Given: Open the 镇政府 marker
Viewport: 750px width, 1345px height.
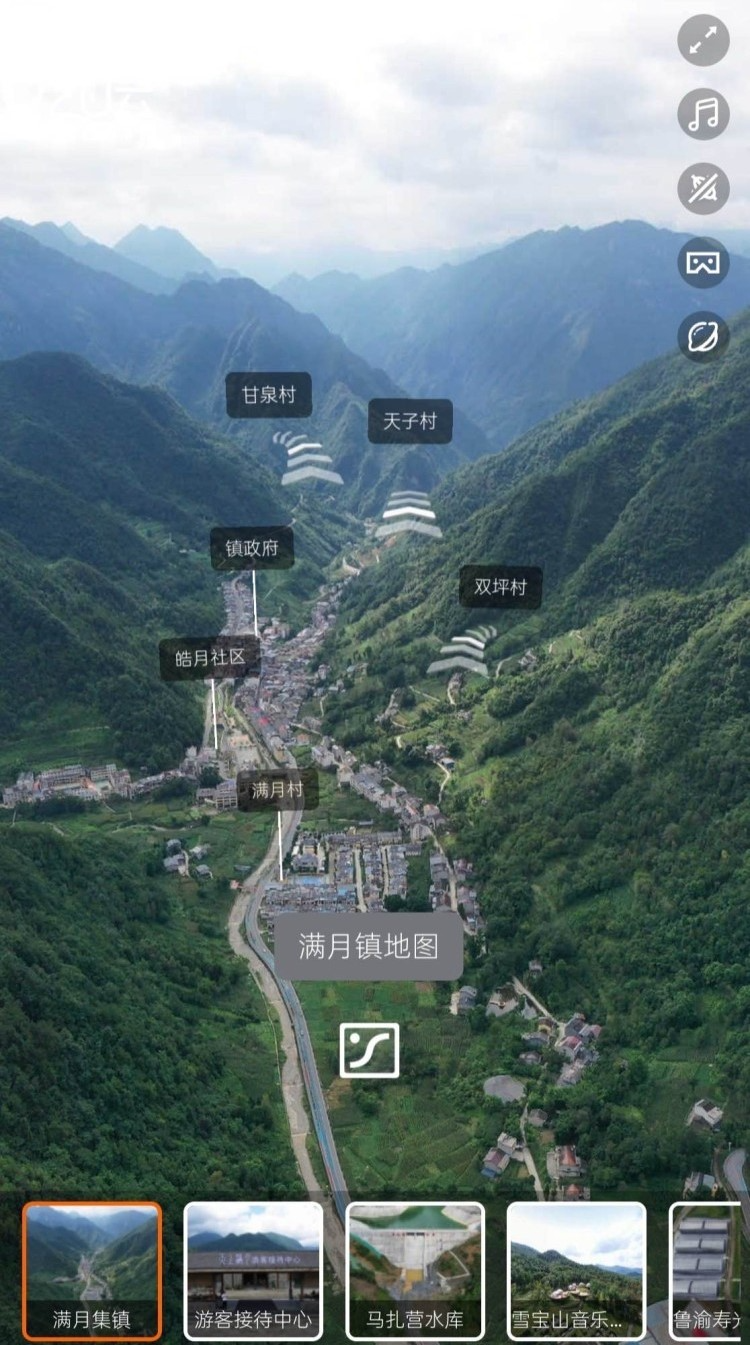Looking at the screenshot, I should coord(252,548).
